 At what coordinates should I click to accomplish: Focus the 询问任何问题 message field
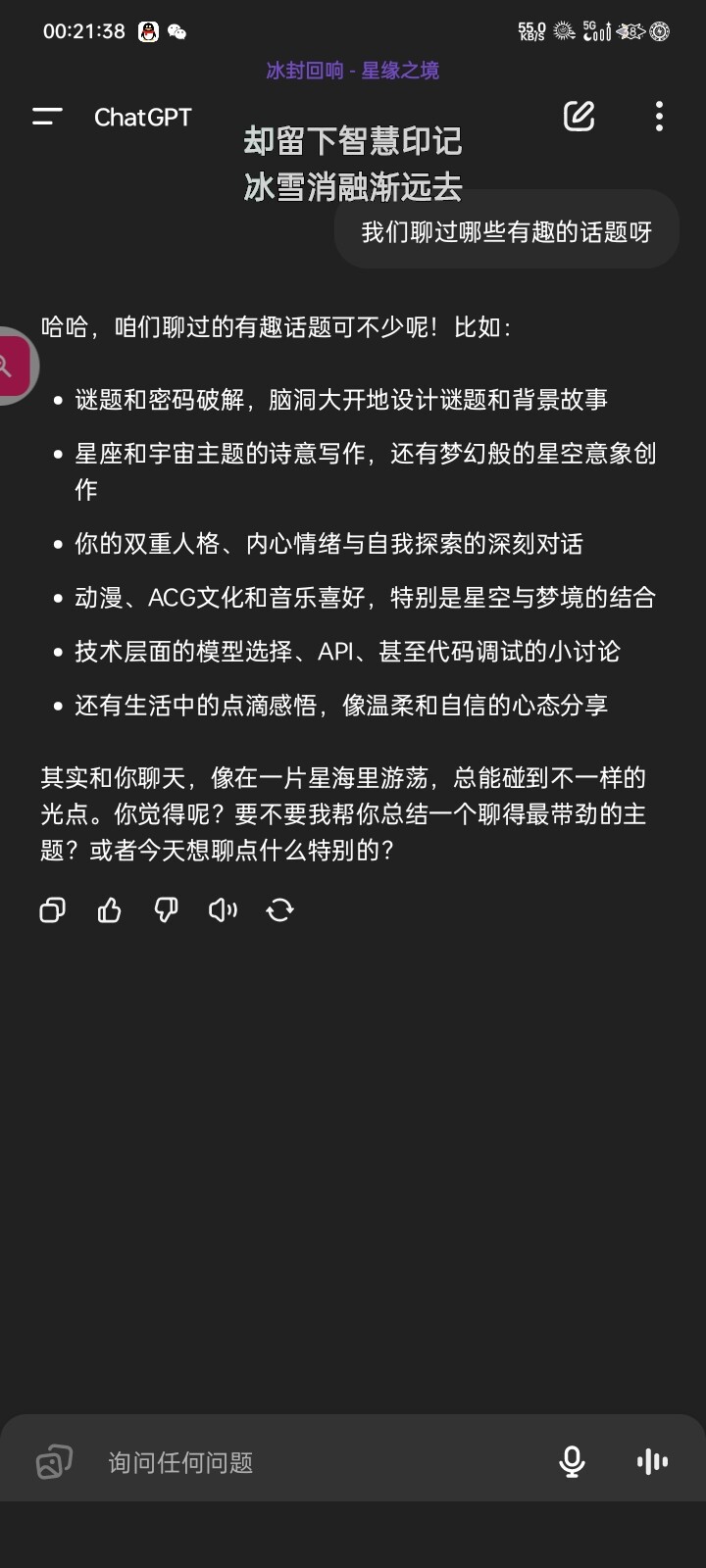314,1462
